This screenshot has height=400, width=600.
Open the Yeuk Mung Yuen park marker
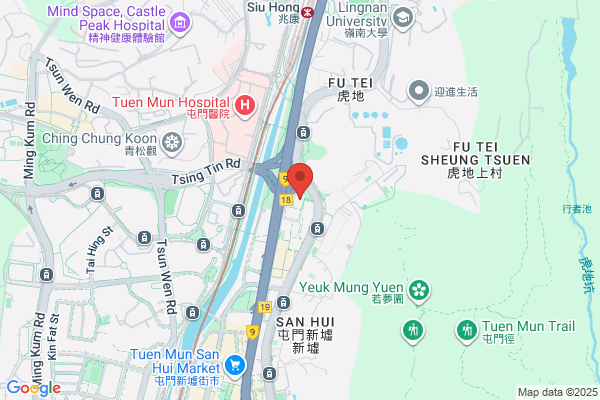419,291
